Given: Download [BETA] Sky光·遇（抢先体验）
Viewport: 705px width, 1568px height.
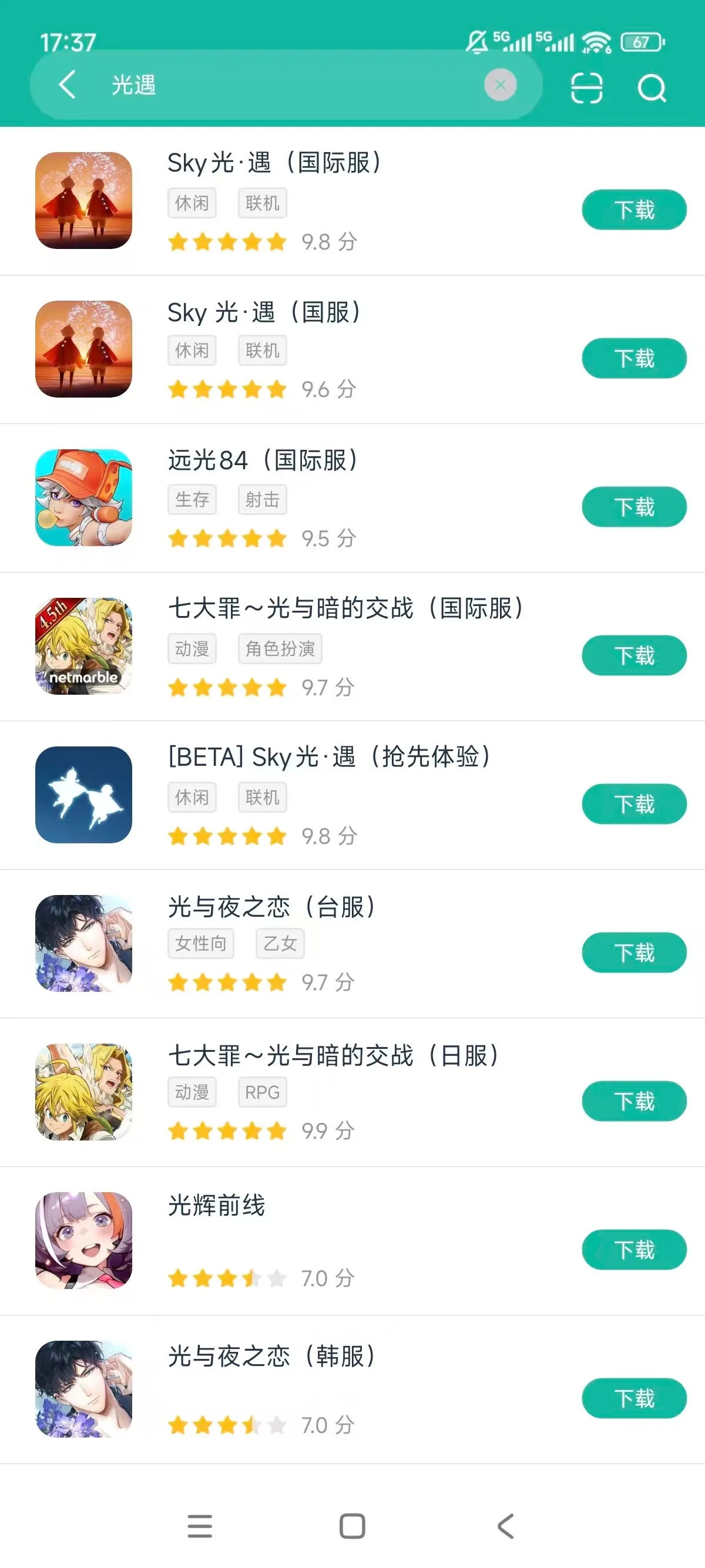Looking at the screenshot, I should [x=634, y=804].
